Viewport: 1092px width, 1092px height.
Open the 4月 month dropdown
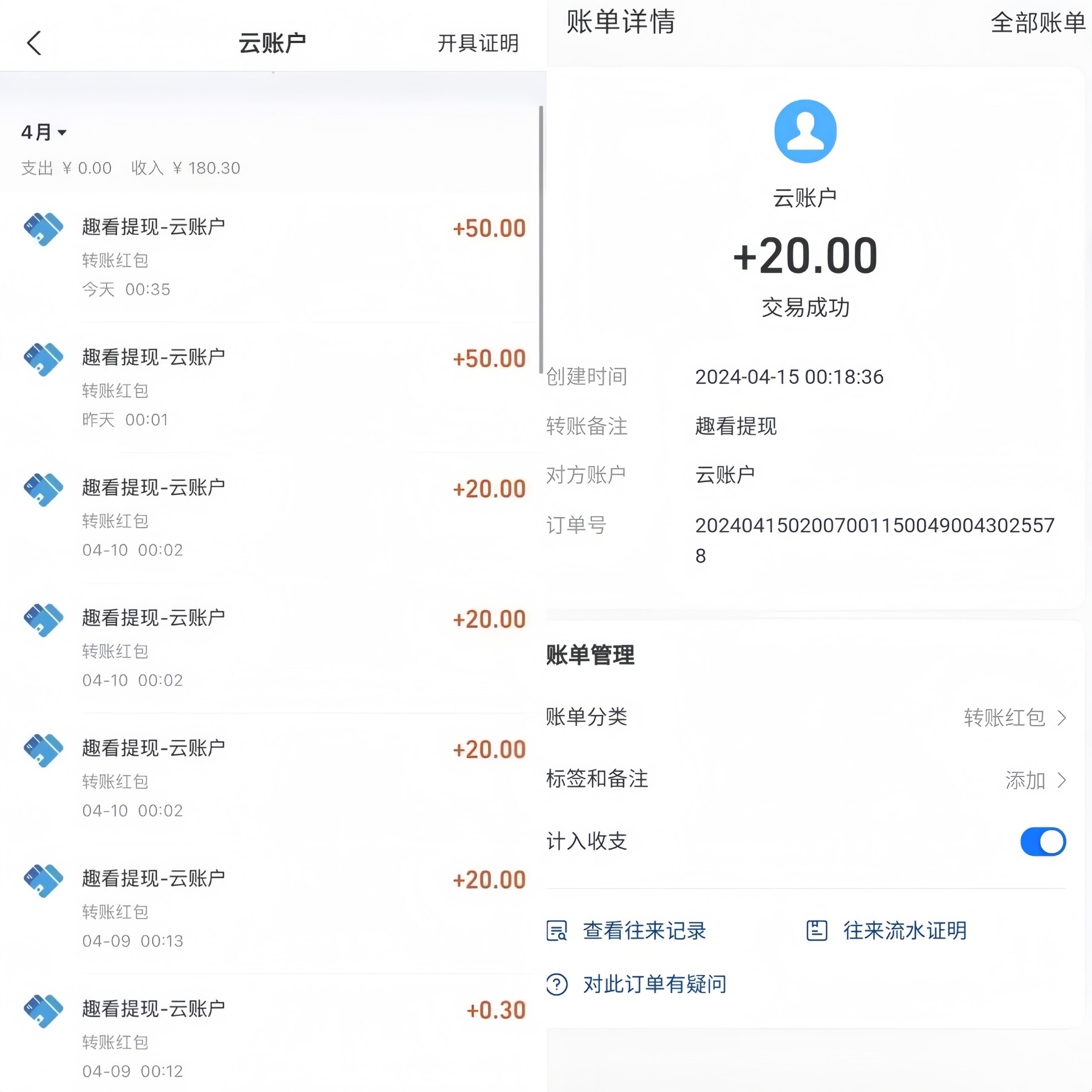44,132
